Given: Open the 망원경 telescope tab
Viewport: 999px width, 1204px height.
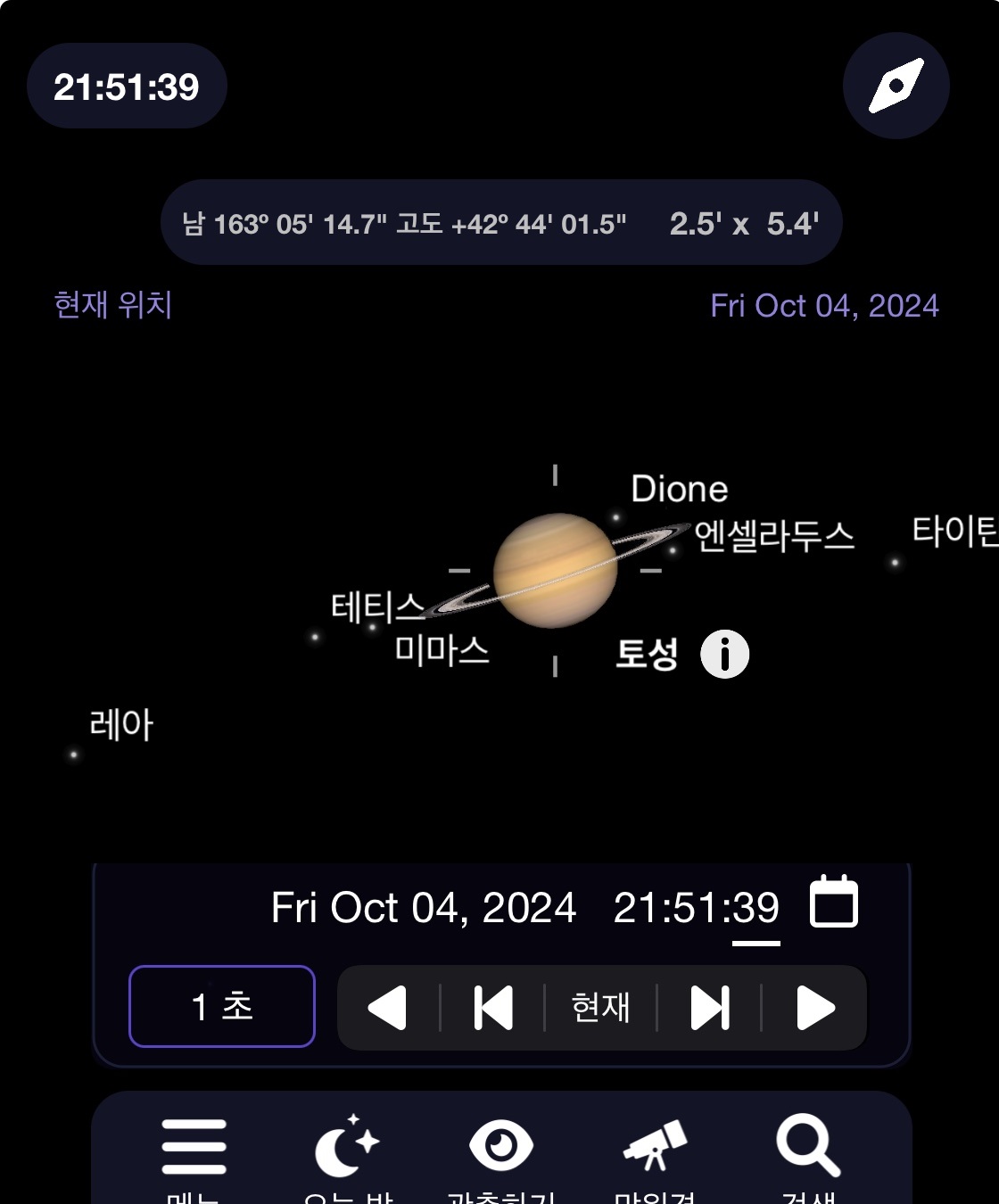Looking at the screenshot, I should point(655,1149).
